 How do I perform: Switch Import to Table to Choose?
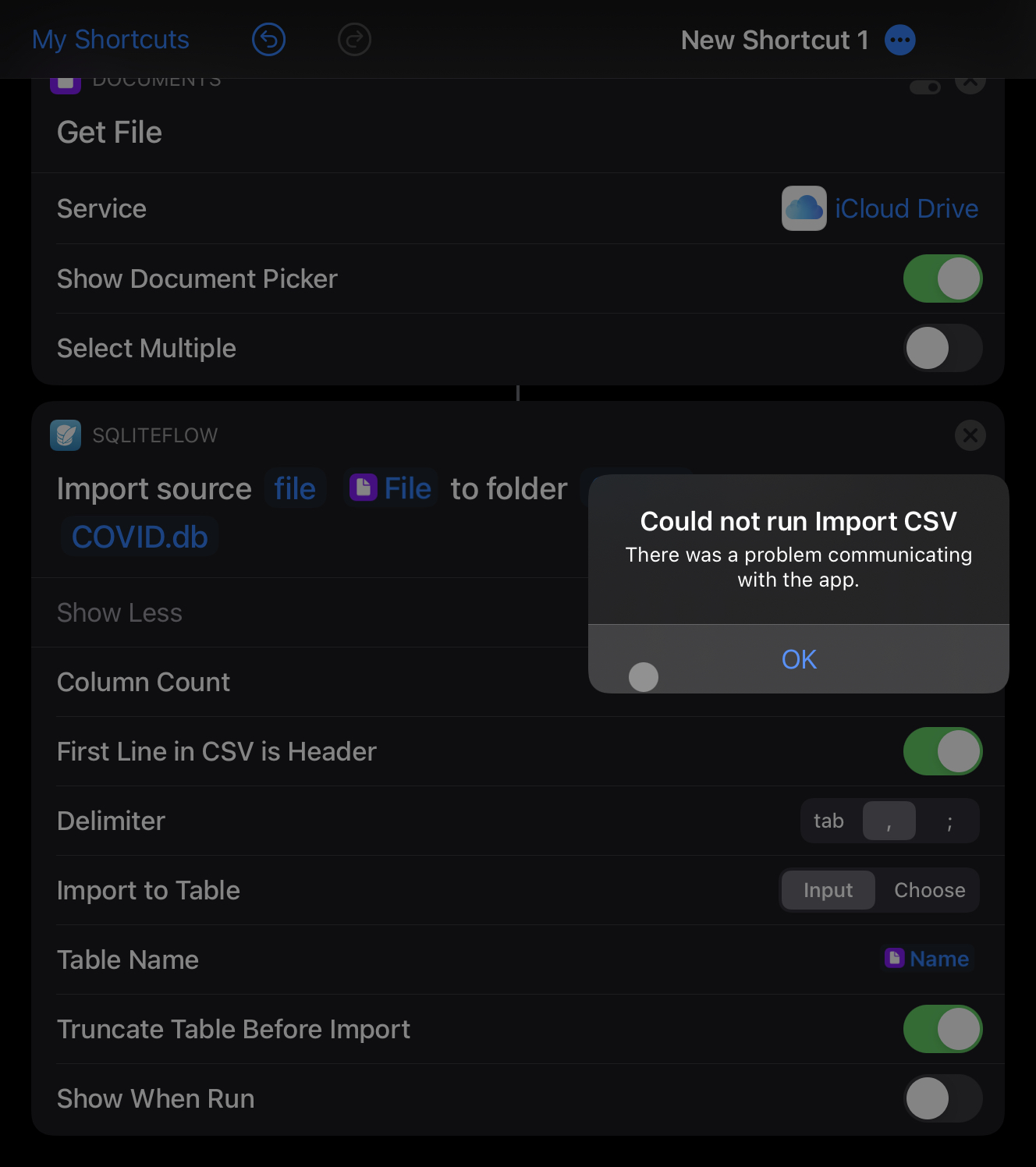click(928, 890)
